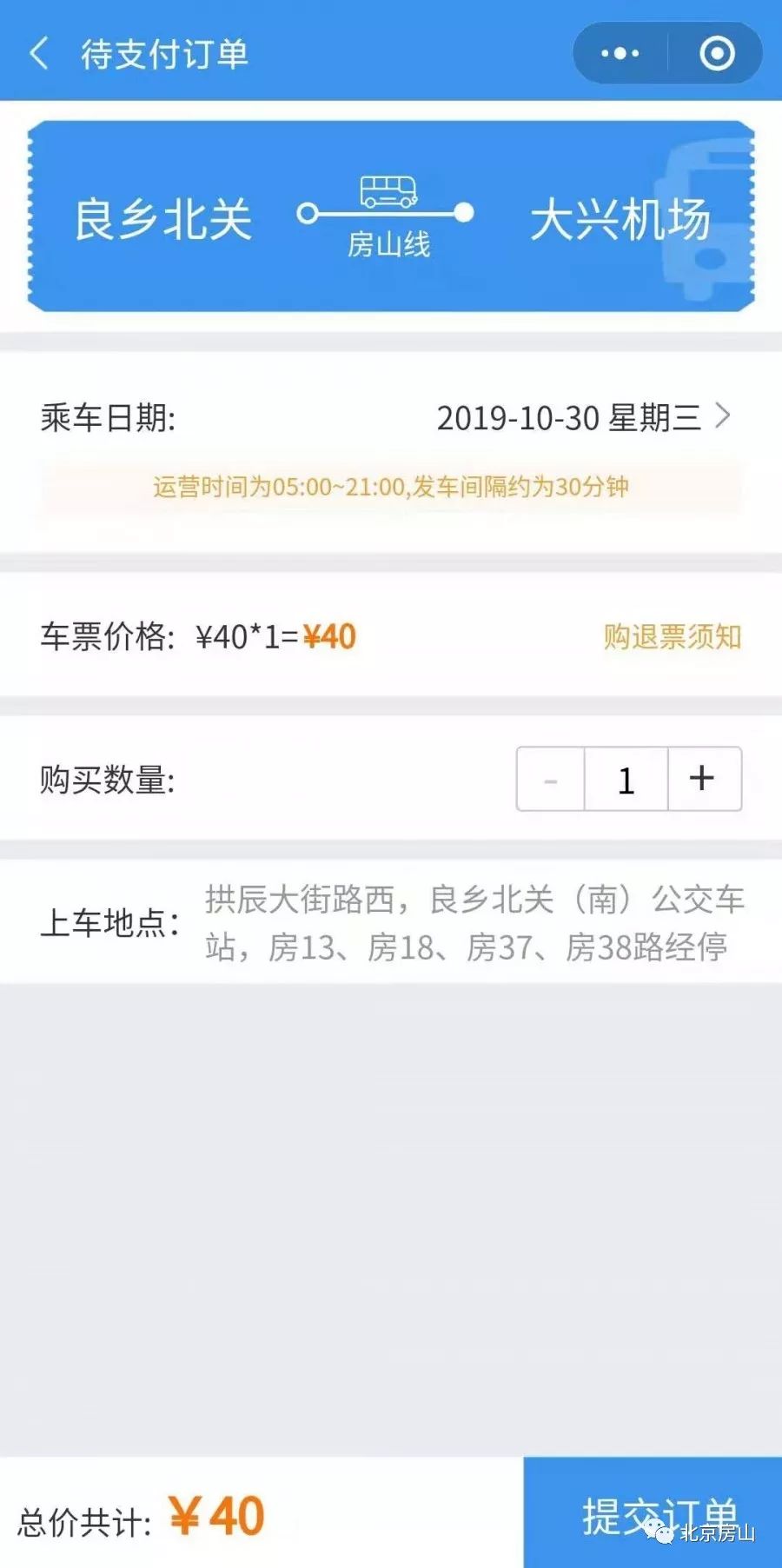Open the 购退票须知 notice
Screen dimensions: 782x1568
click(669, 636)
